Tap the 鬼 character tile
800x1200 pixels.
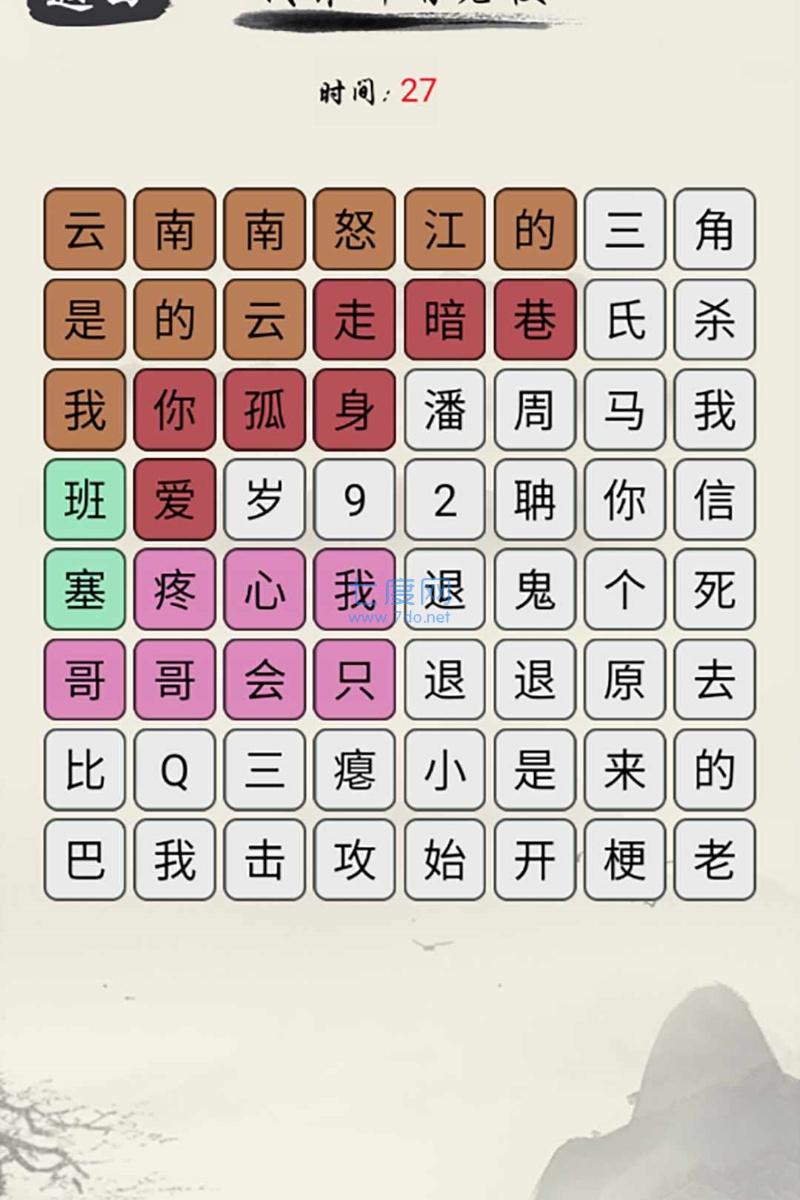click(x=535, y=590)
